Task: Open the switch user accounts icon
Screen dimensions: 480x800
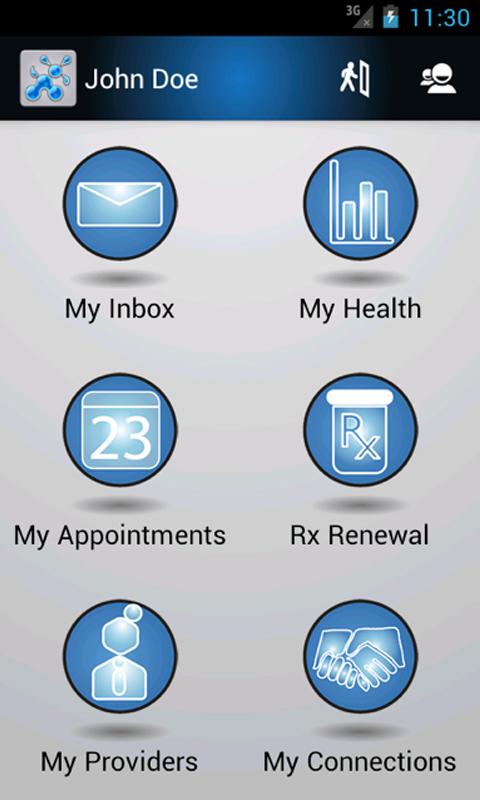Action: [438, 79]
